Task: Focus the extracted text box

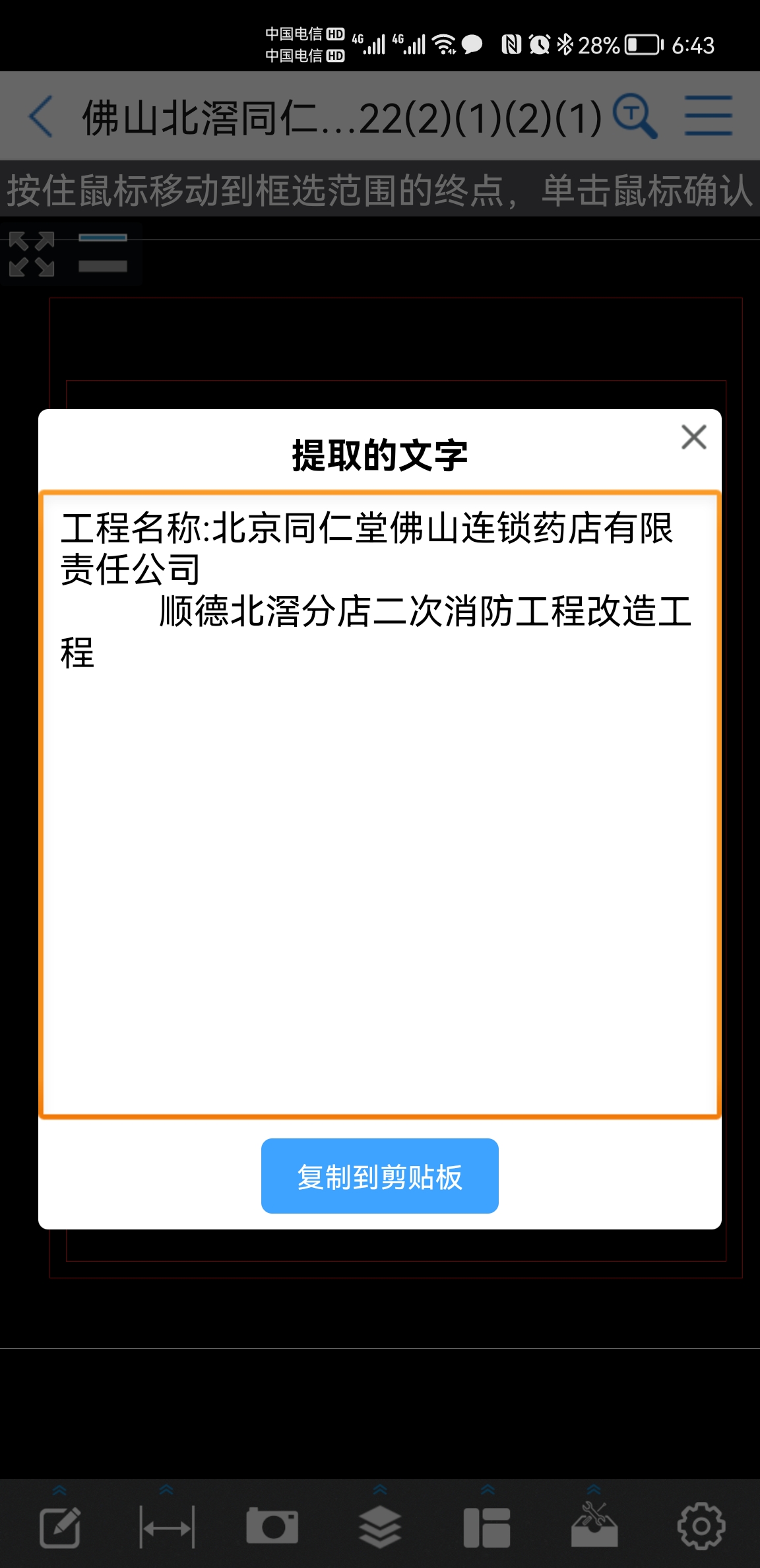Action: 379,804
